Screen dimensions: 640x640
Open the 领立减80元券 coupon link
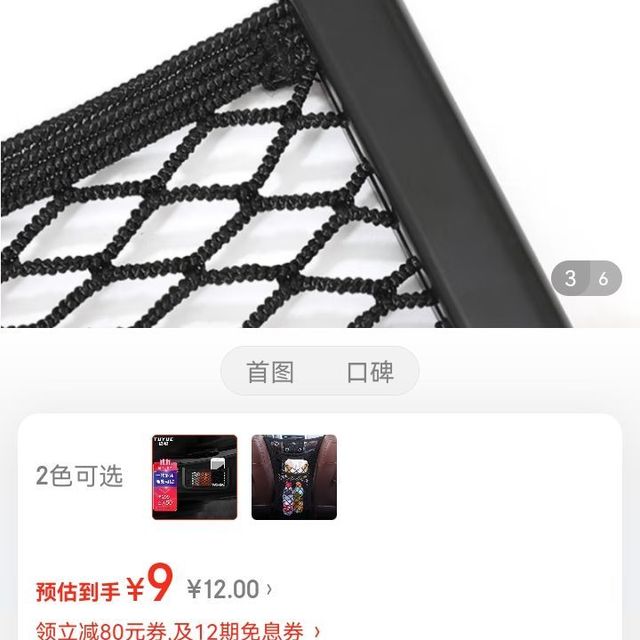[178, 630]
